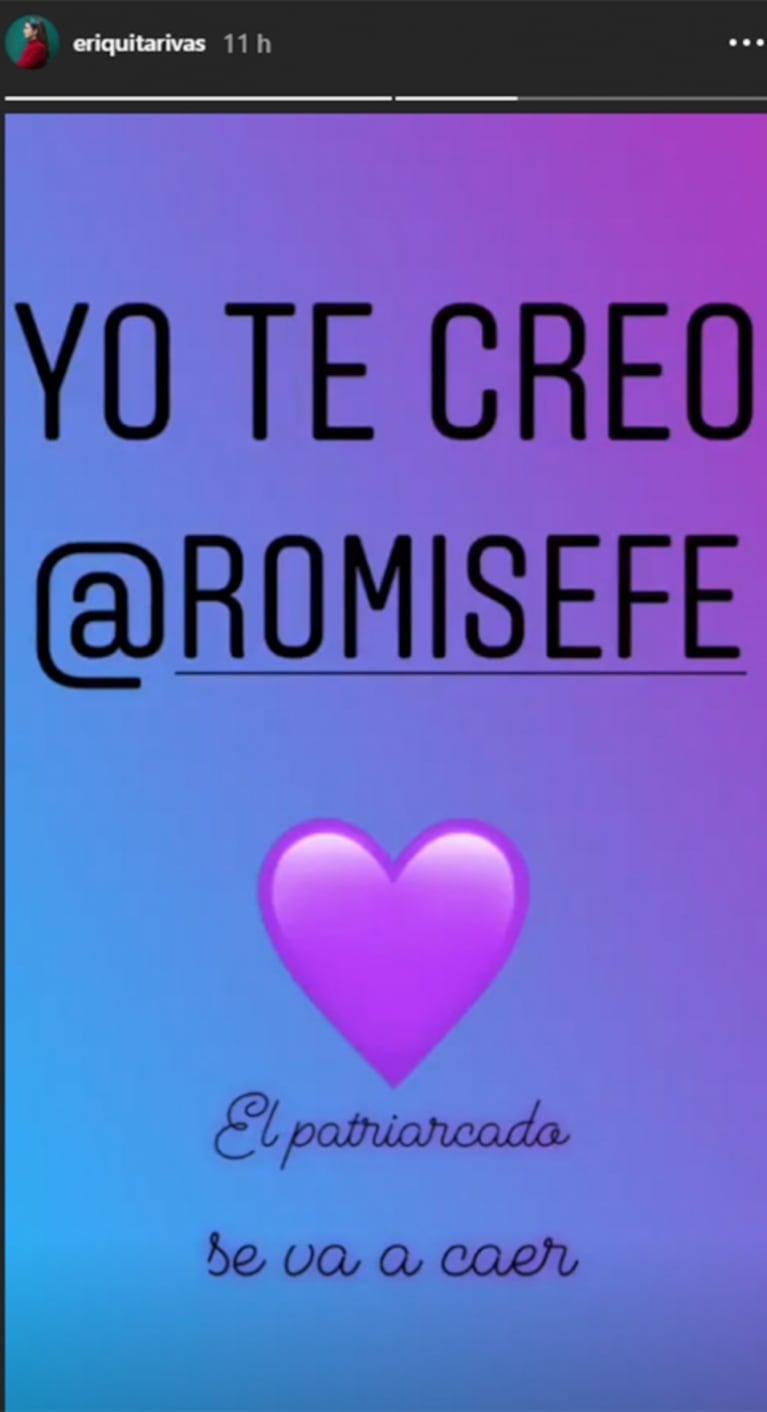Tap the eriquitarivas username
The width and height of the screenshot is (767, 1412).
point(138,44)
